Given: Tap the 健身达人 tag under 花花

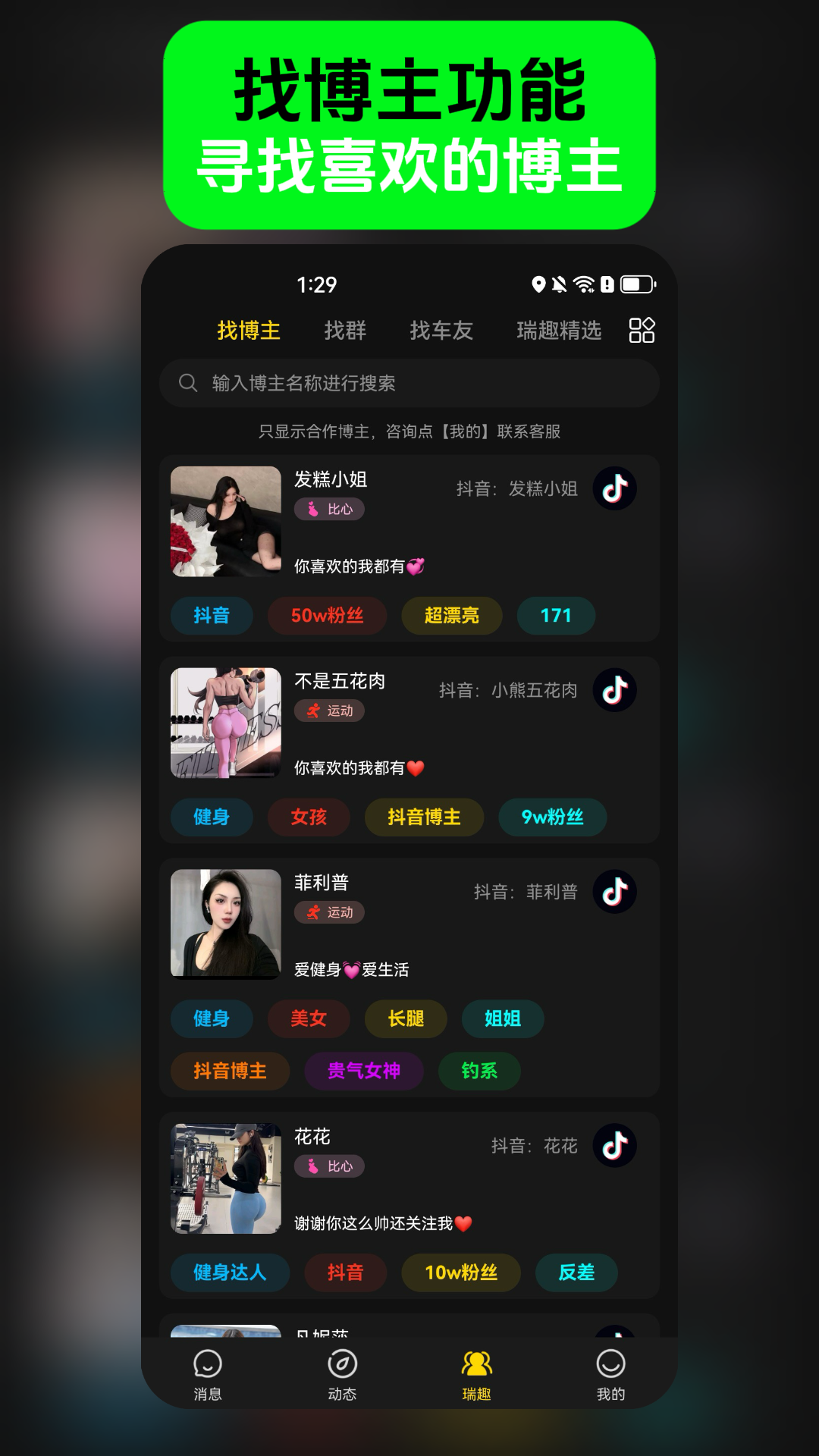Looking at the screenshot, I should [229, 1272].
